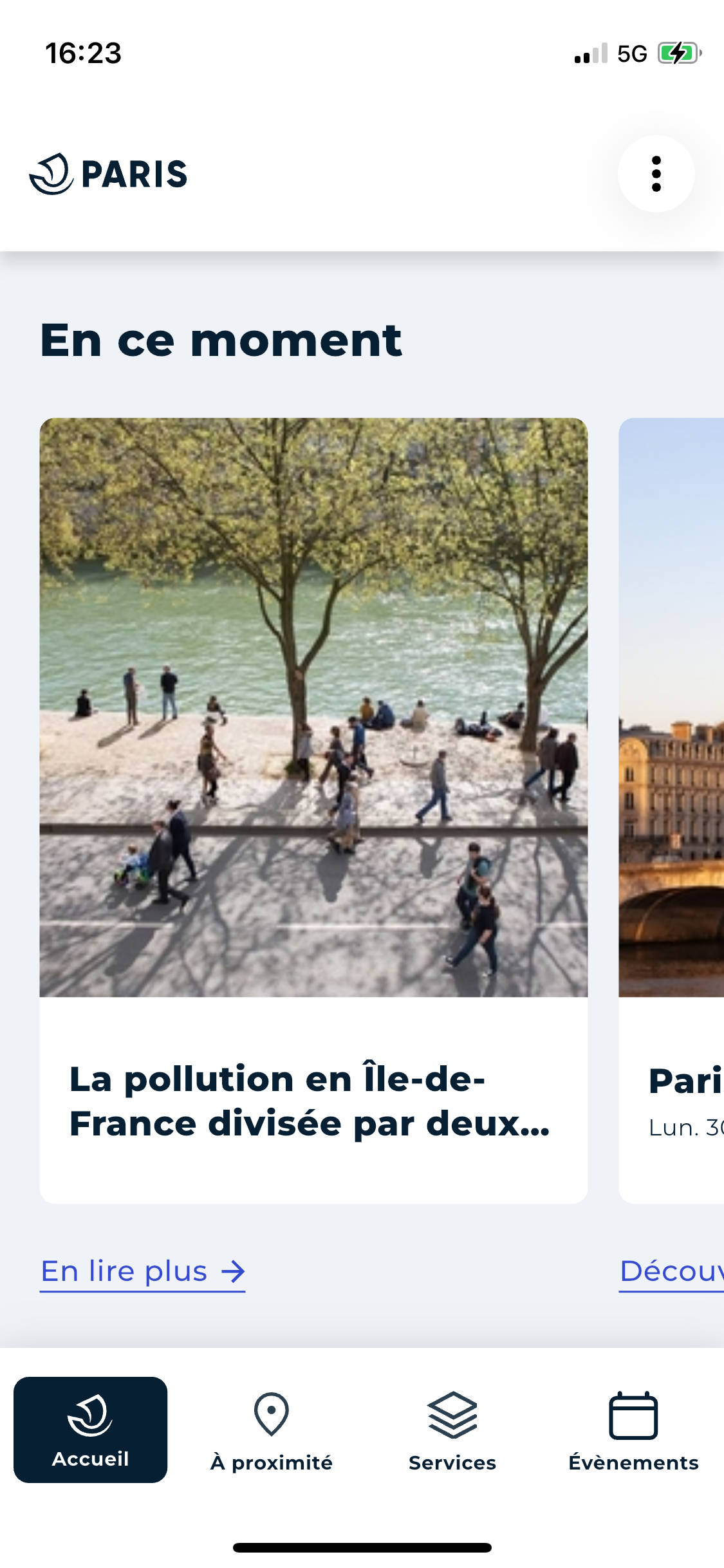Select the Services tab
The image size is (724, 1568).
[x=452, y=1430]
